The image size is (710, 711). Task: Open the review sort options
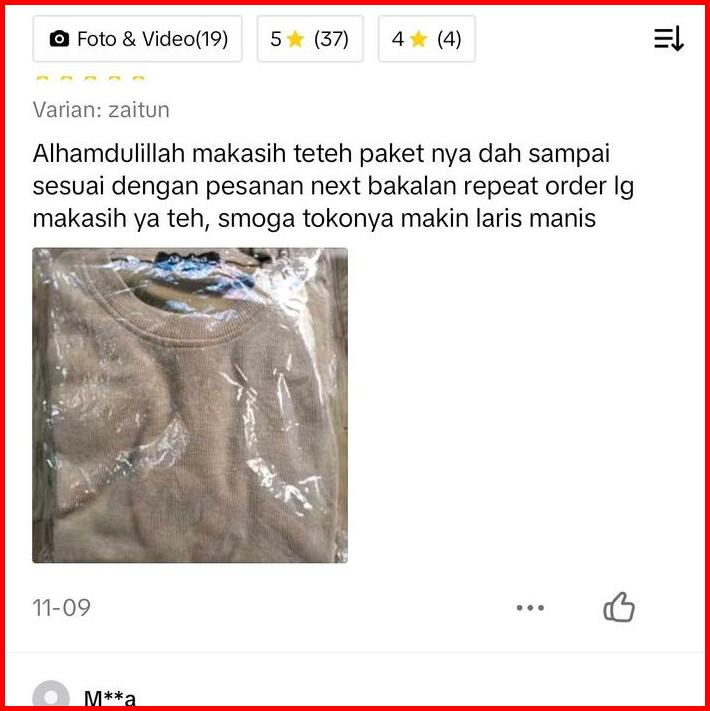(668, 39)
